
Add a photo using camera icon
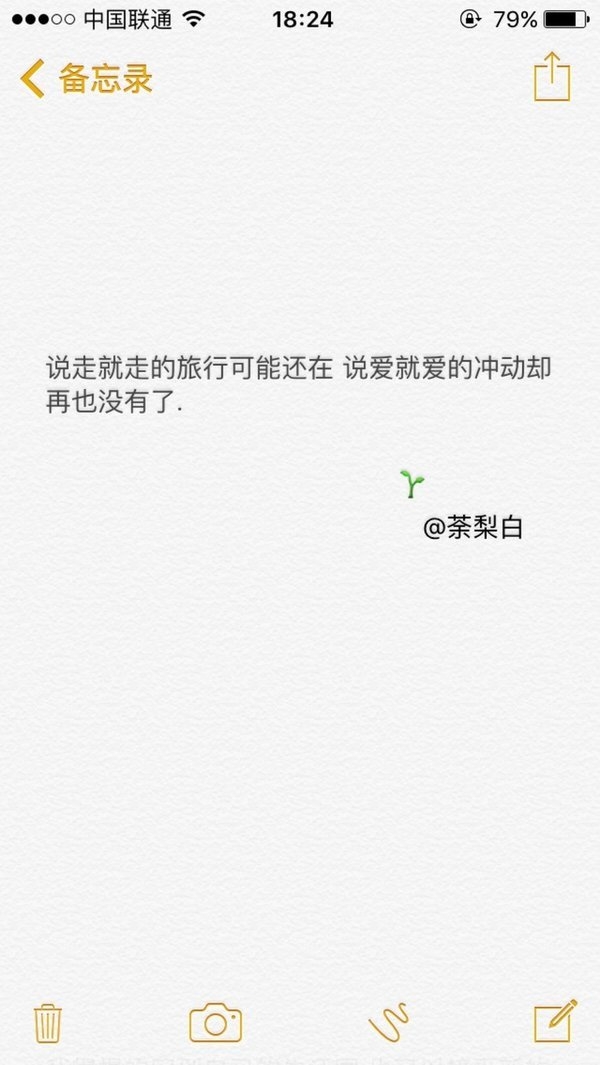[x=215, y=1022]
